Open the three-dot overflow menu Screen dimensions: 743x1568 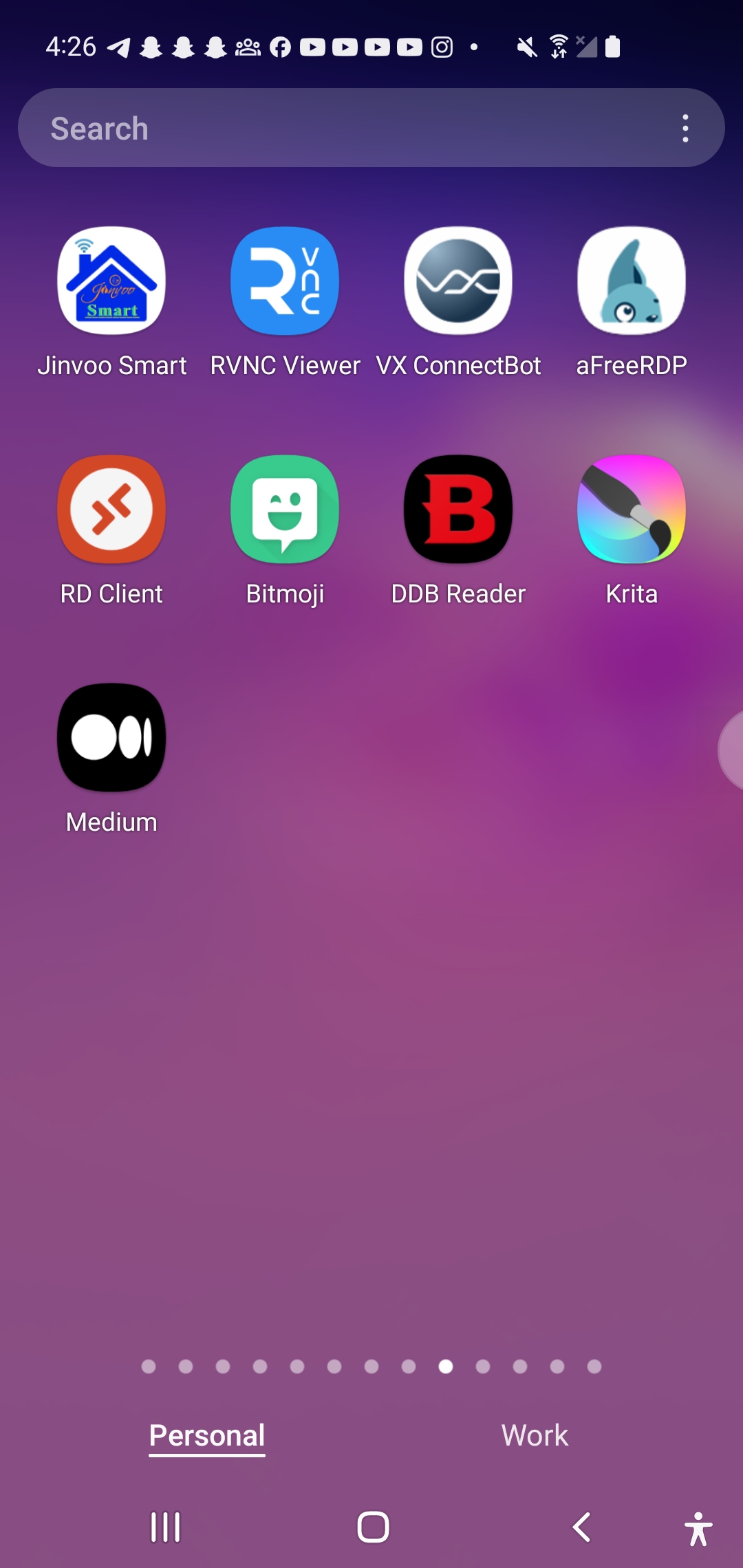pos(685,129)
